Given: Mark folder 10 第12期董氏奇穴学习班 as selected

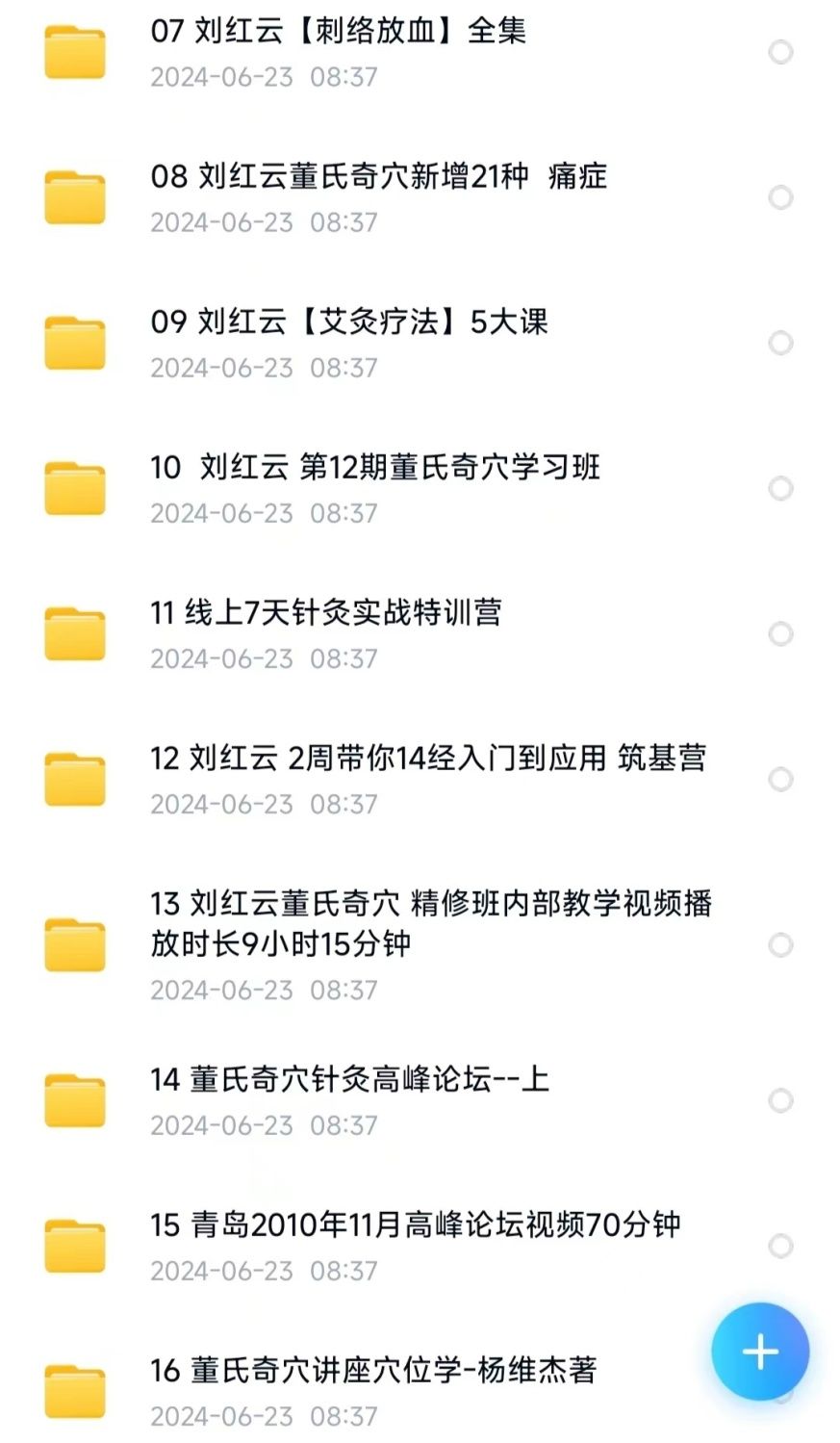Looking at the screenshot, I should point(780,488).
